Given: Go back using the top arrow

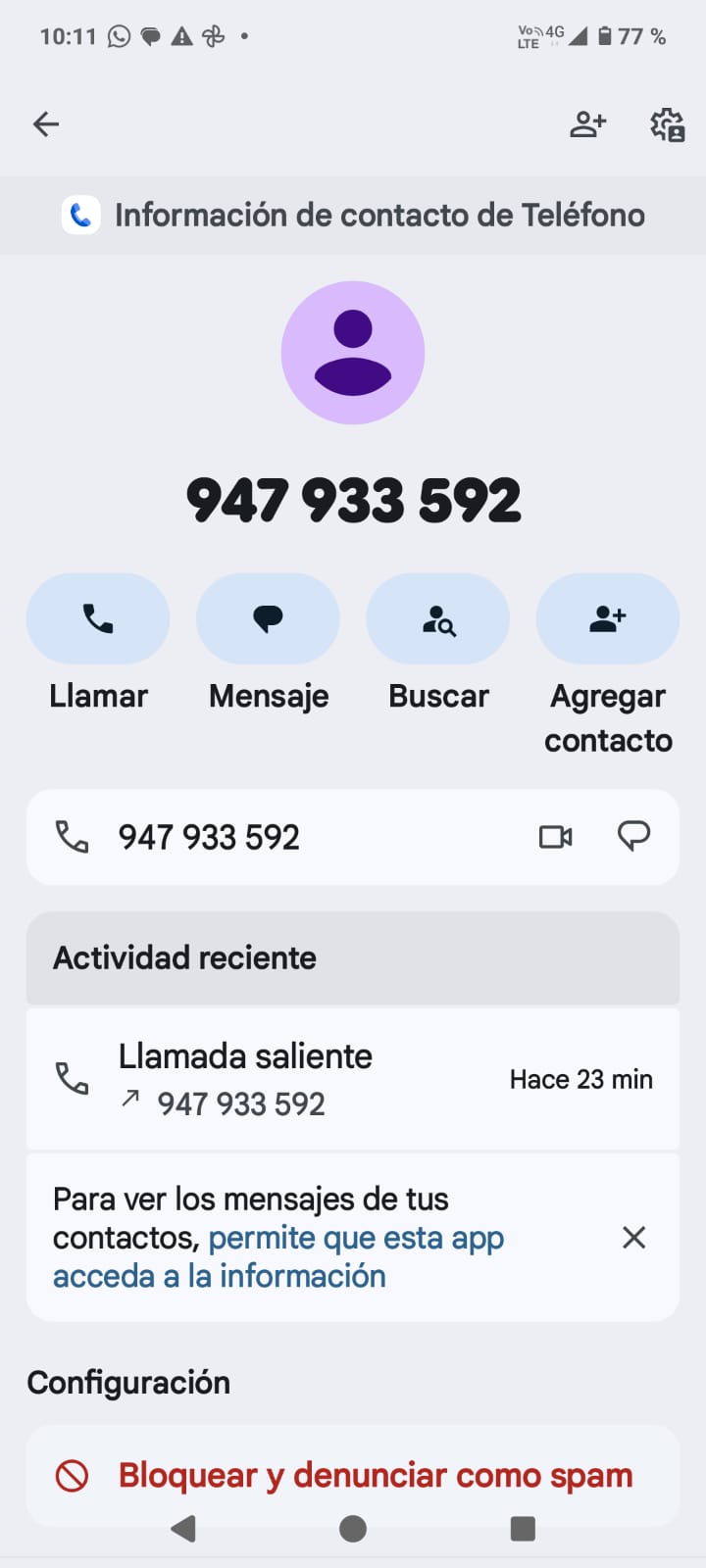Looking at the screenshot, I should [x=46, y=124].
